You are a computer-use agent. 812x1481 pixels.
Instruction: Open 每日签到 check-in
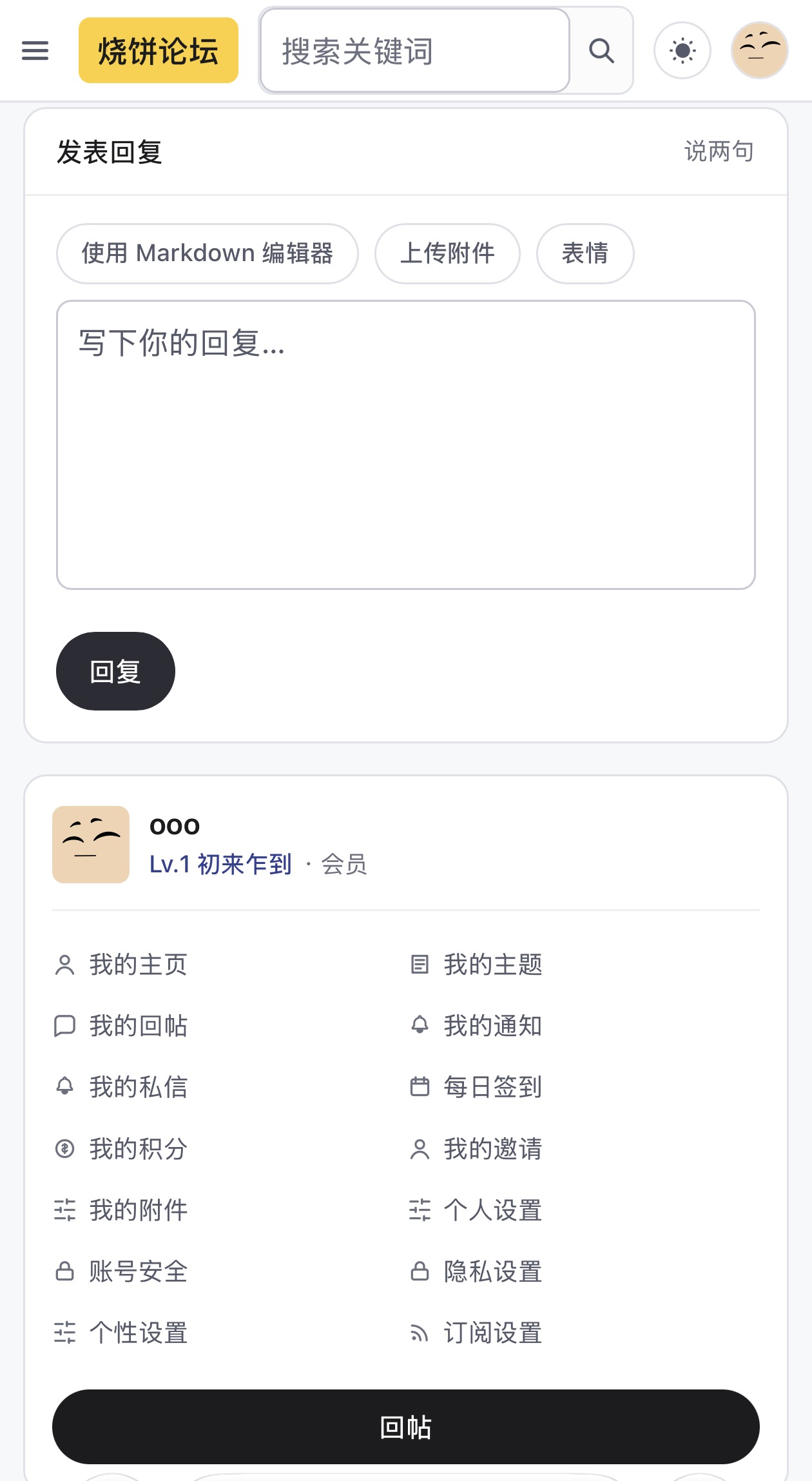tap(476, 1087)
